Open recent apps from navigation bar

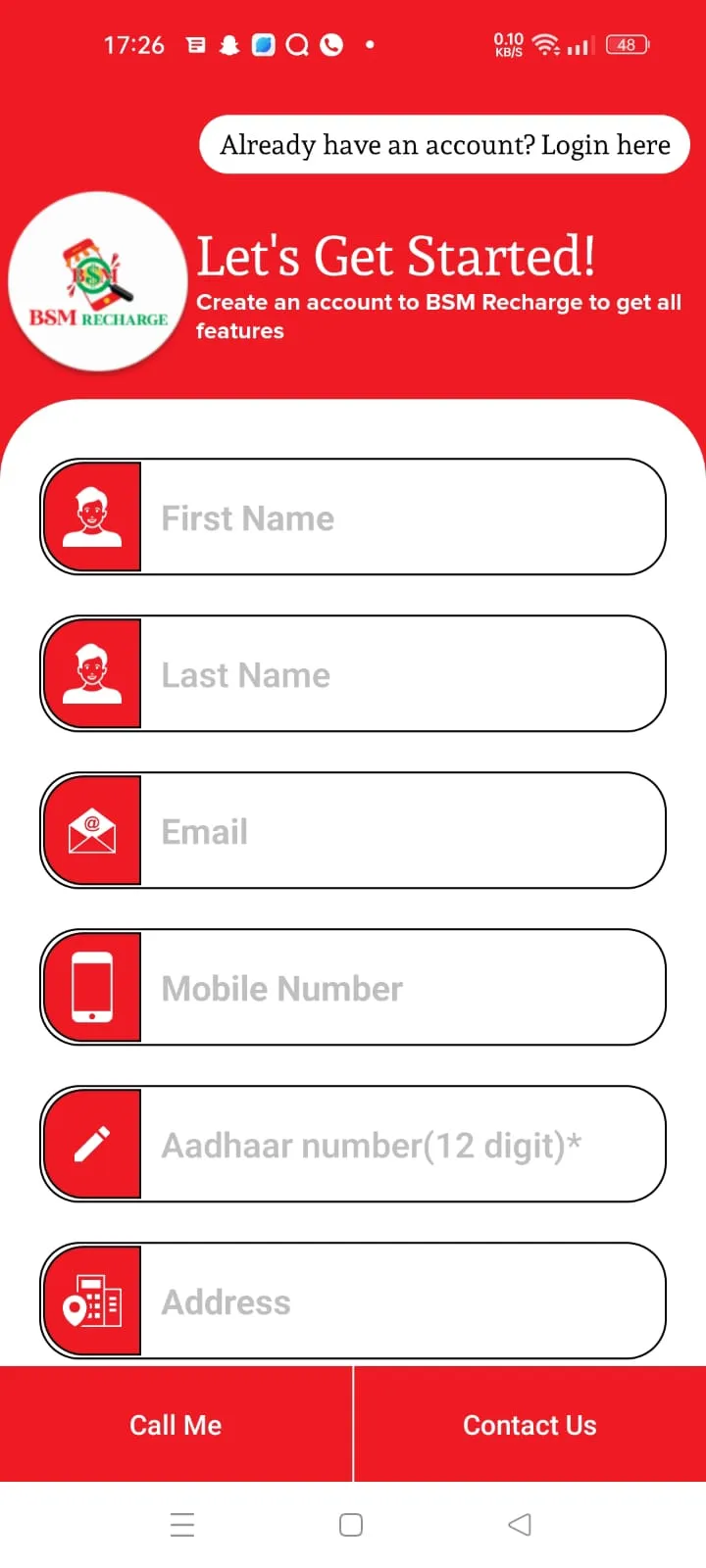(182, 1524)
